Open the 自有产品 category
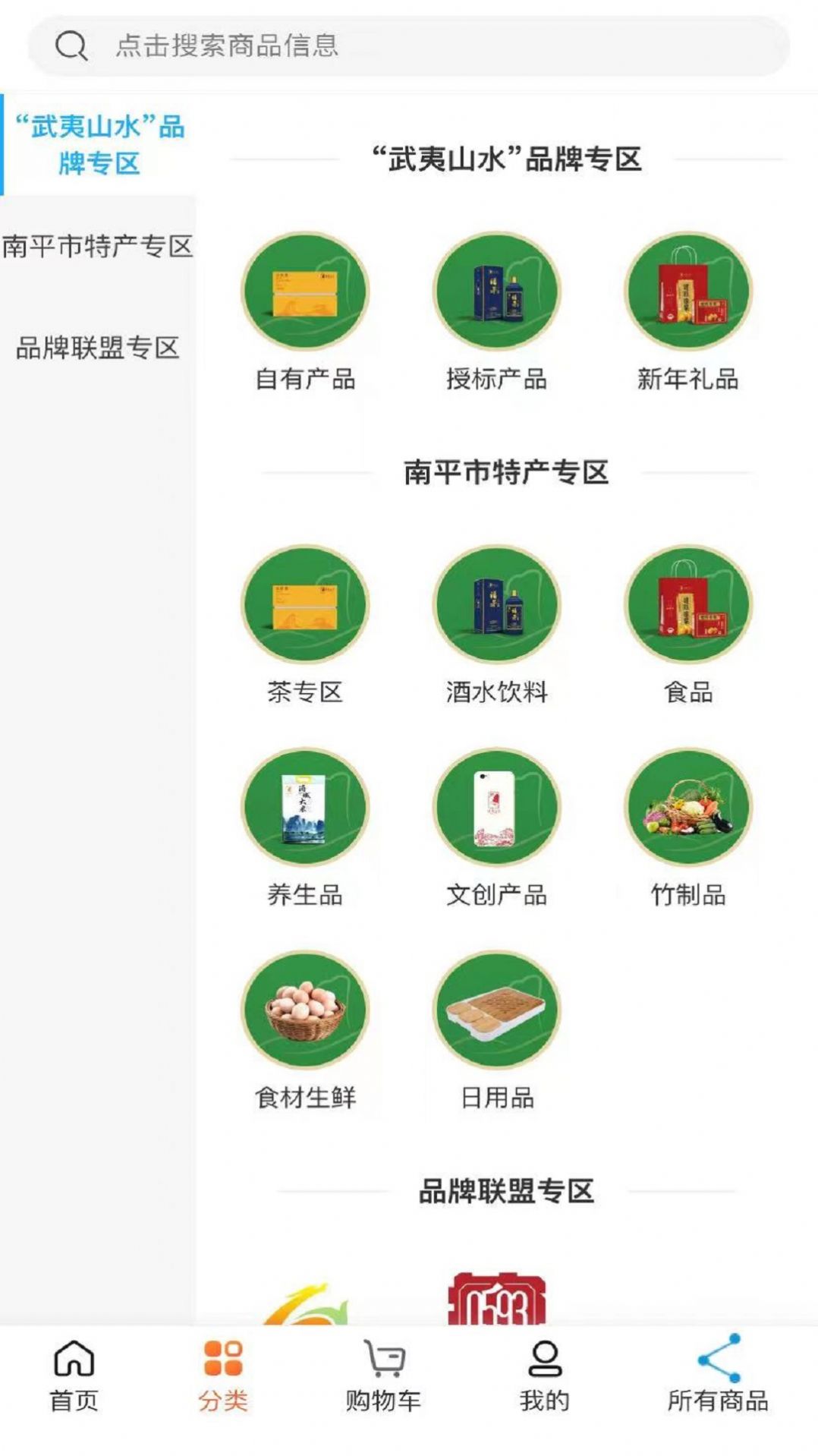The width and height of the screenshot is (818, 1456). [305, 292]
